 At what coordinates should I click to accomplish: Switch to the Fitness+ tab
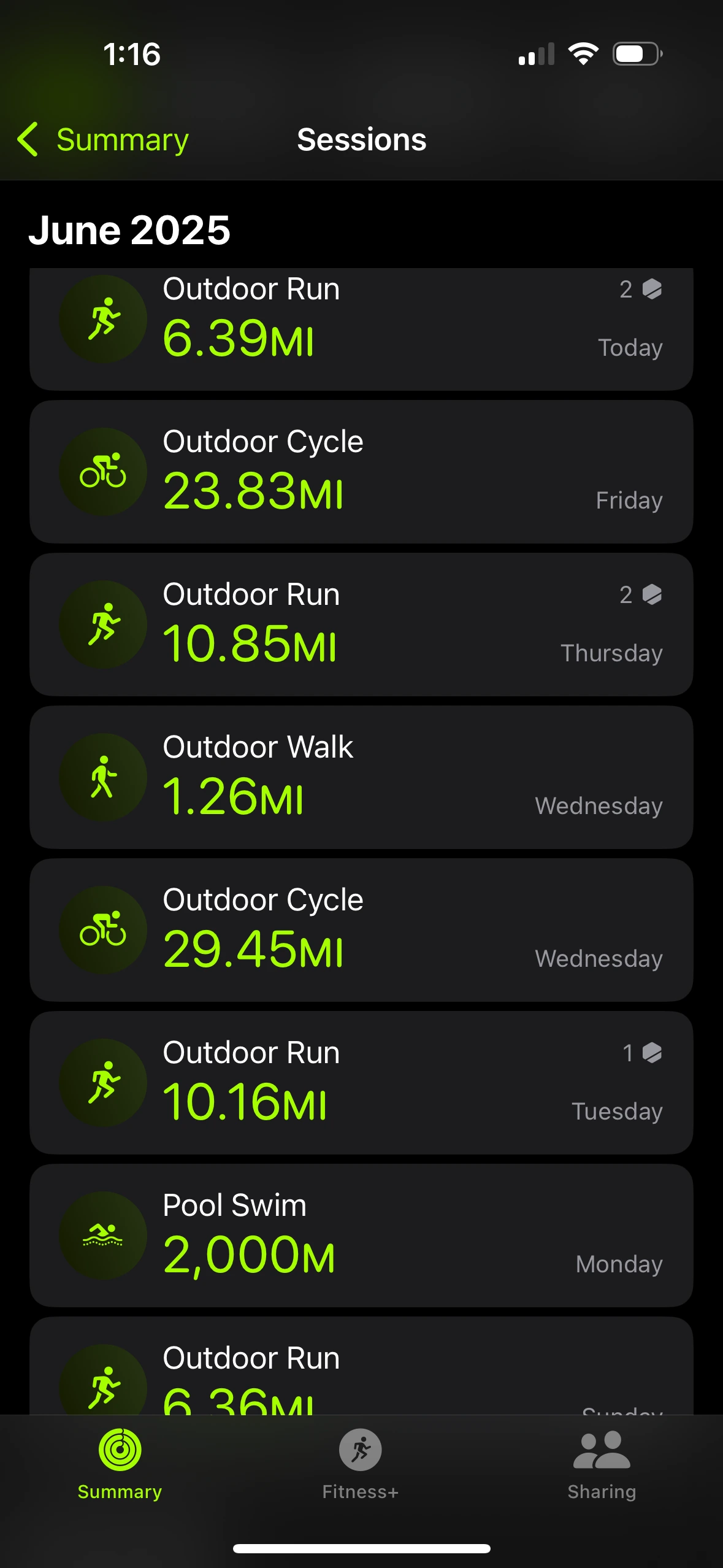coord(361,1464)
